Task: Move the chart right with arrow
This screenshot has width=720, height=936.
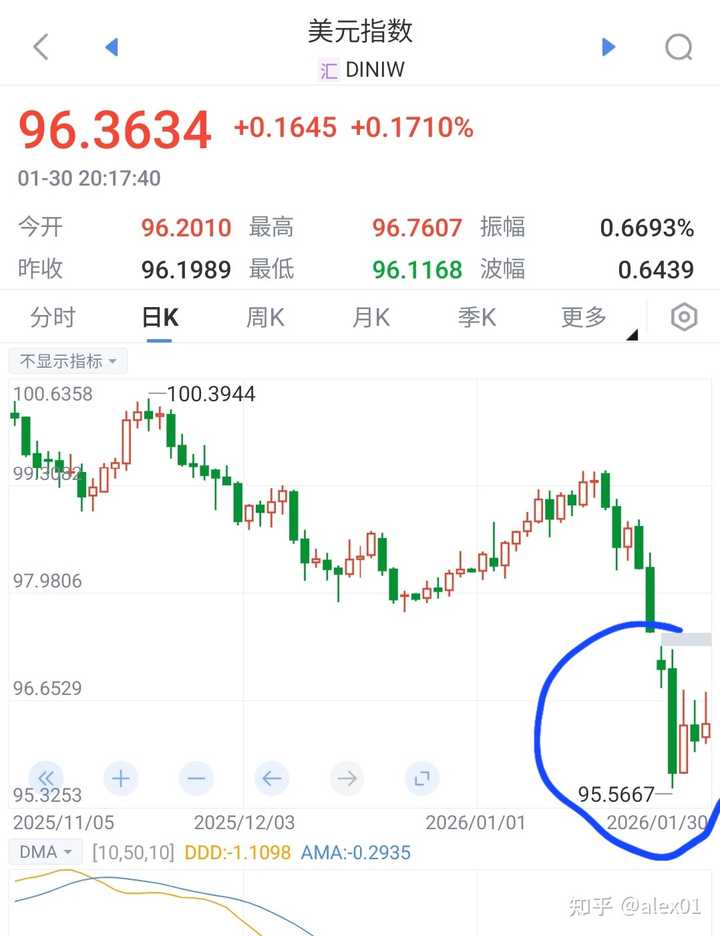Action: [347, 778]
